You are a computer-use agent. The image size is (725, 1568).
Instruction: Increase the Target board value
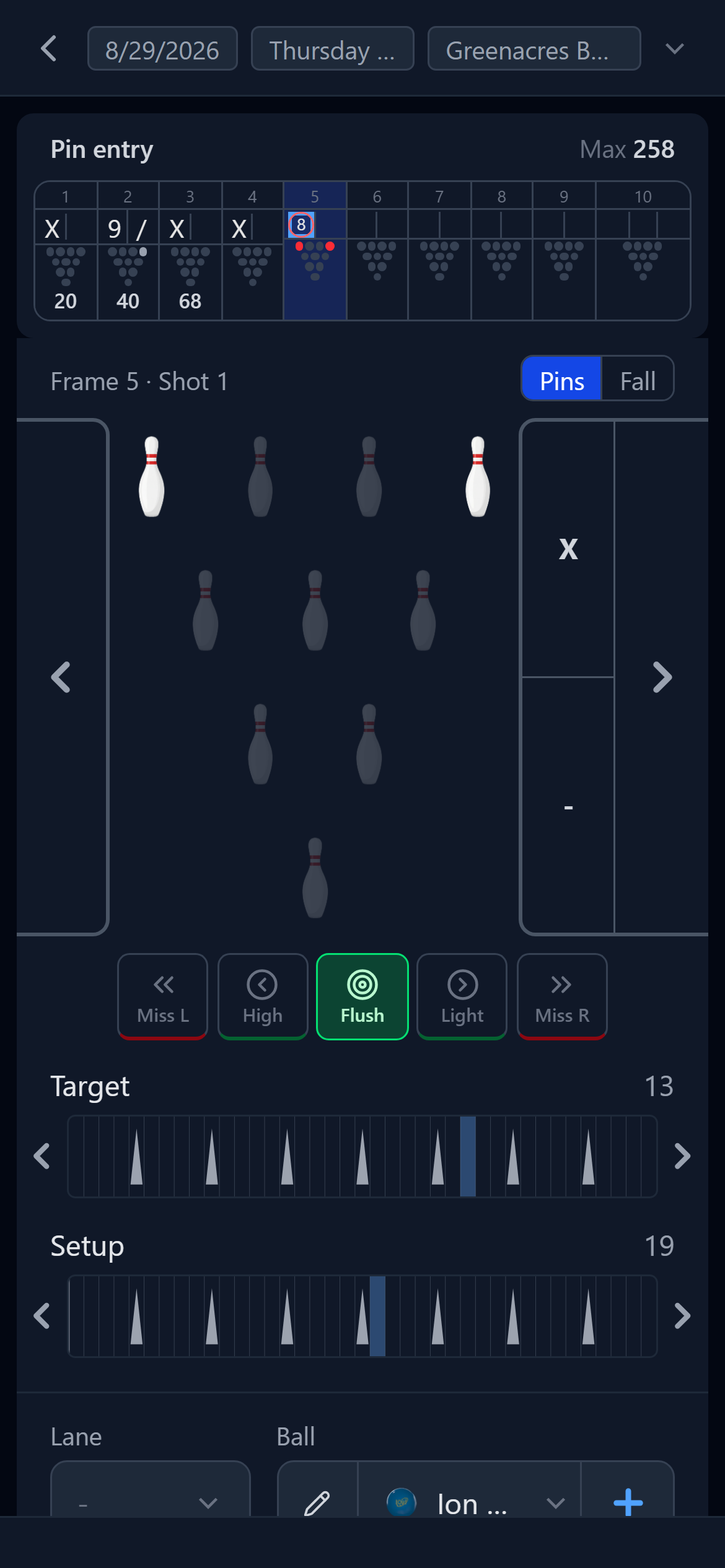click(682, 1156)
